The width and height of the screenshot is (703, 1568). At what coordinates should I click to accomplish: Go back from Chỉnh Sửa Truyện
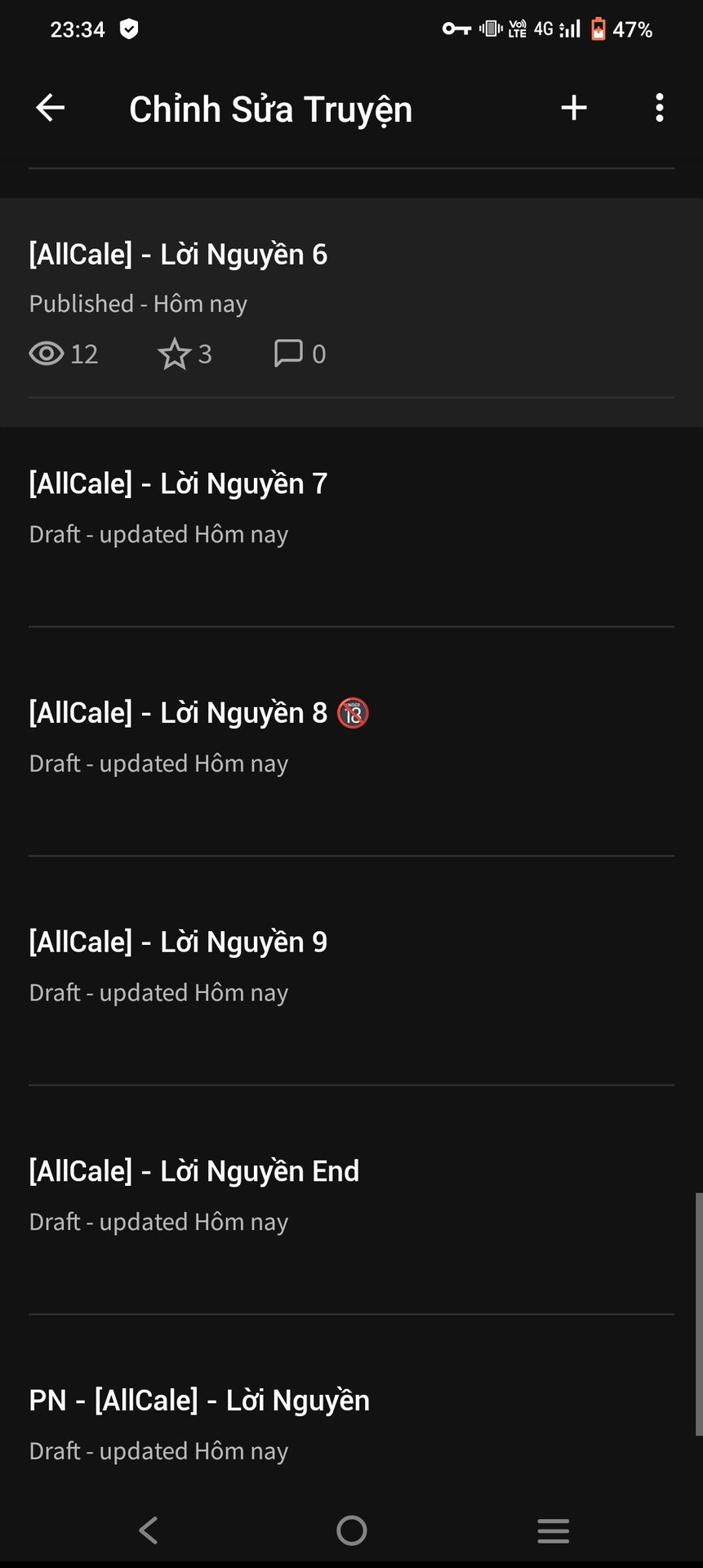click(x=51, y=108)
